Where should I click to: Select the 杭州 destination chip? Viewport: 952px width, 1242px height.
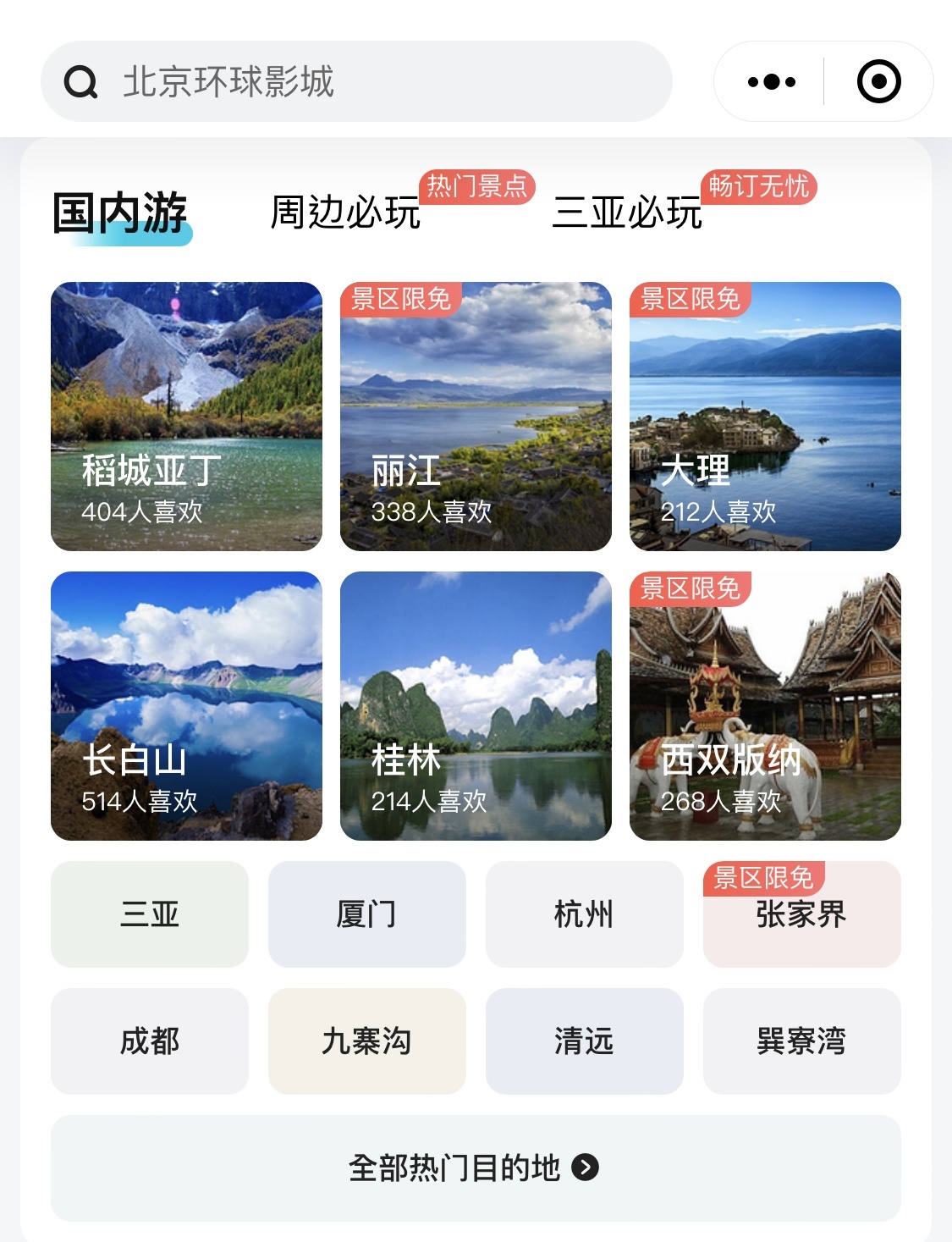tap(584, 914)
